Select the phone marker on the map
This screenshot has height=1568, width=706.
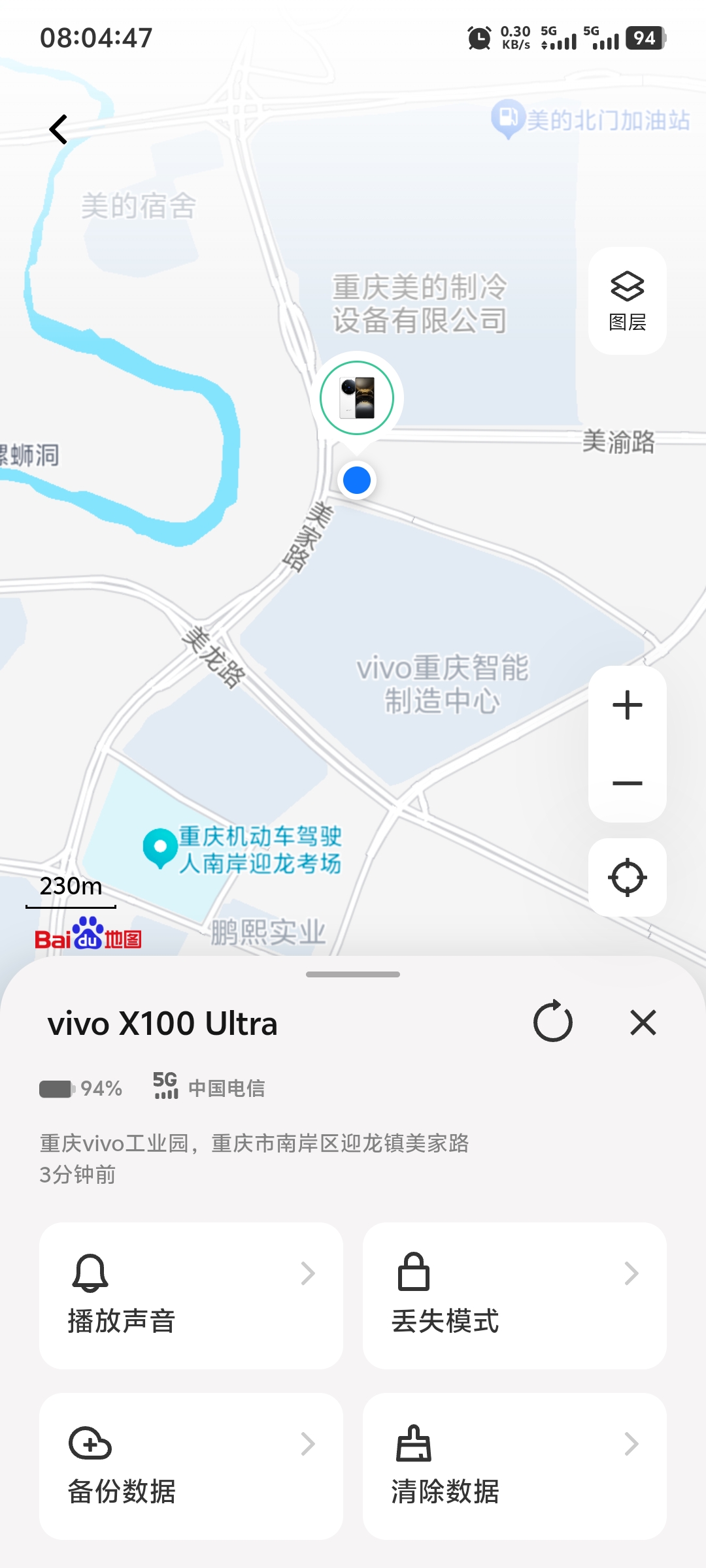(x=357, y=398)
